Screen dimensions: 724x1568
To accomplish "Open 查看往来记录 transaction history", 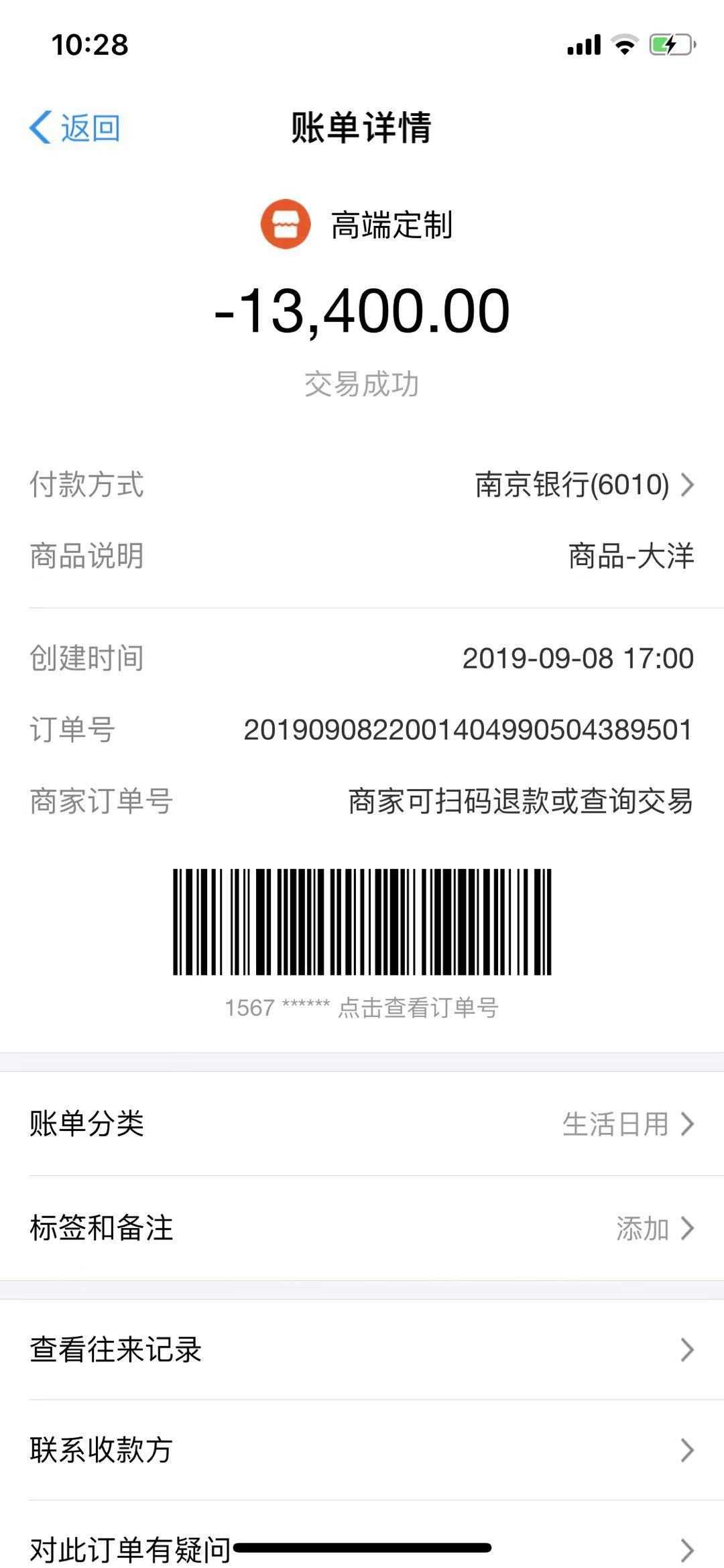I will pos(362,1349).
